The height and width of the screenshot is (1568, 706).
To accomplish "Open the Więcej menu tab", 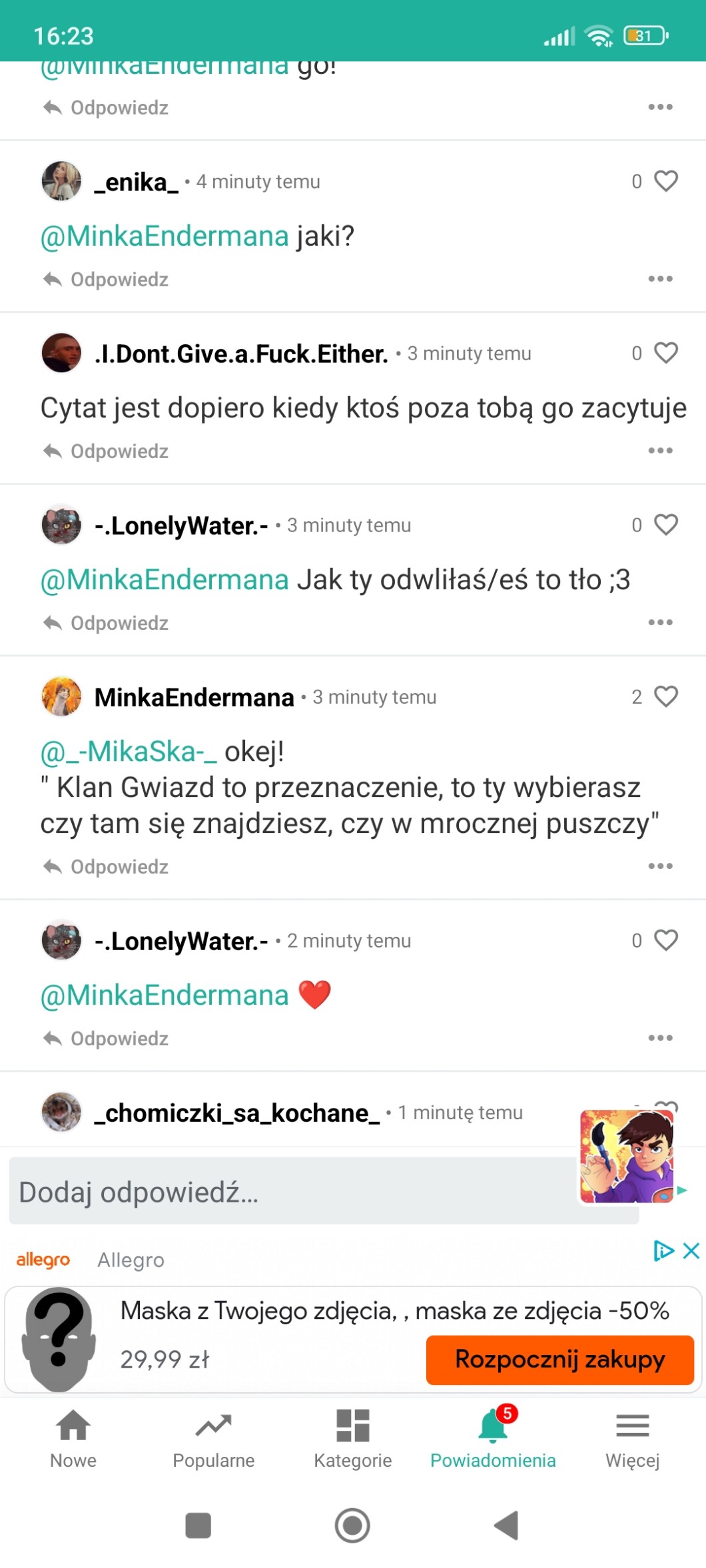I will click(632, 1438).
